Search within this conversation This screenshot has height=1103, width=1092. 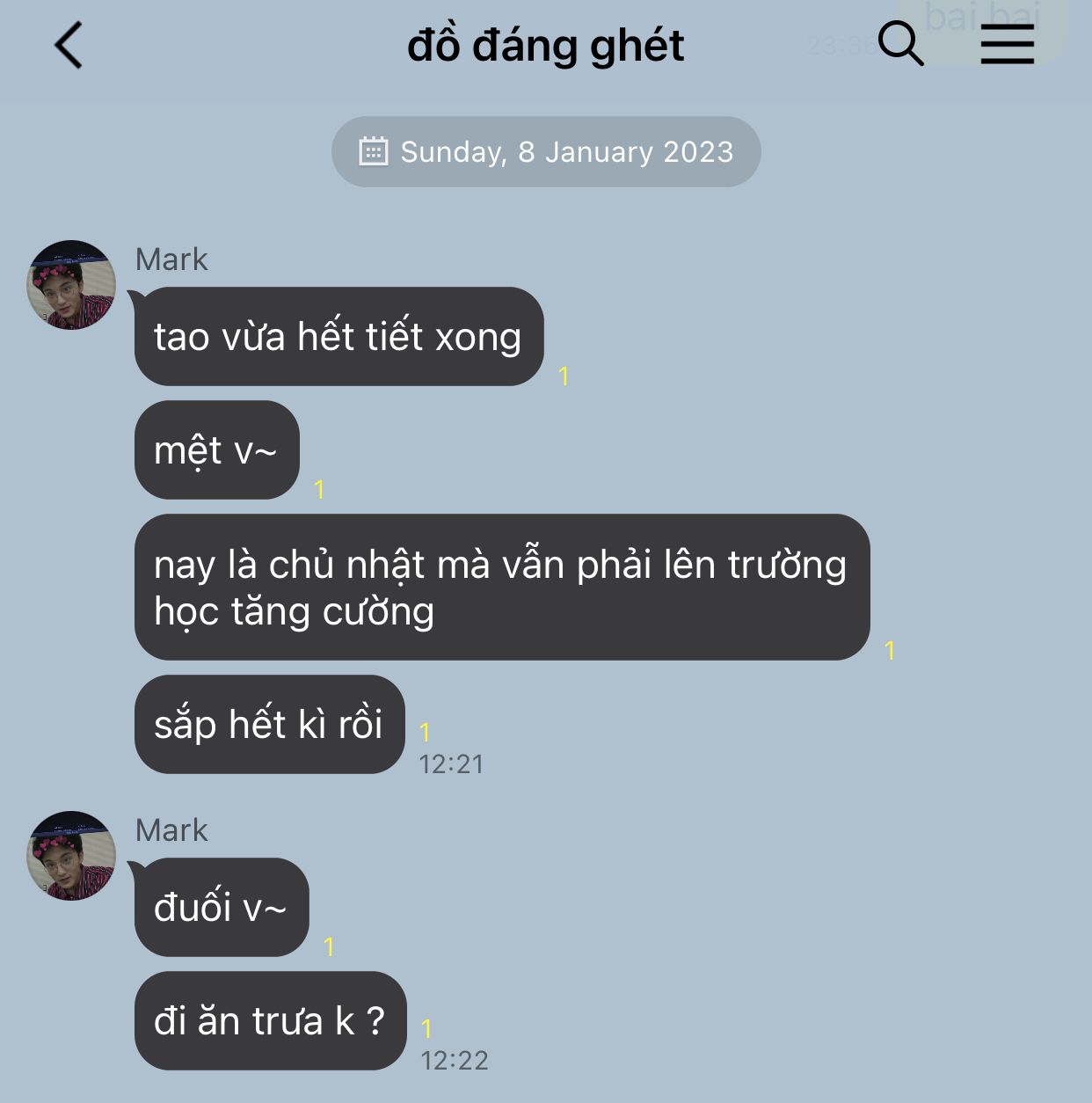[x=900, y=44]
